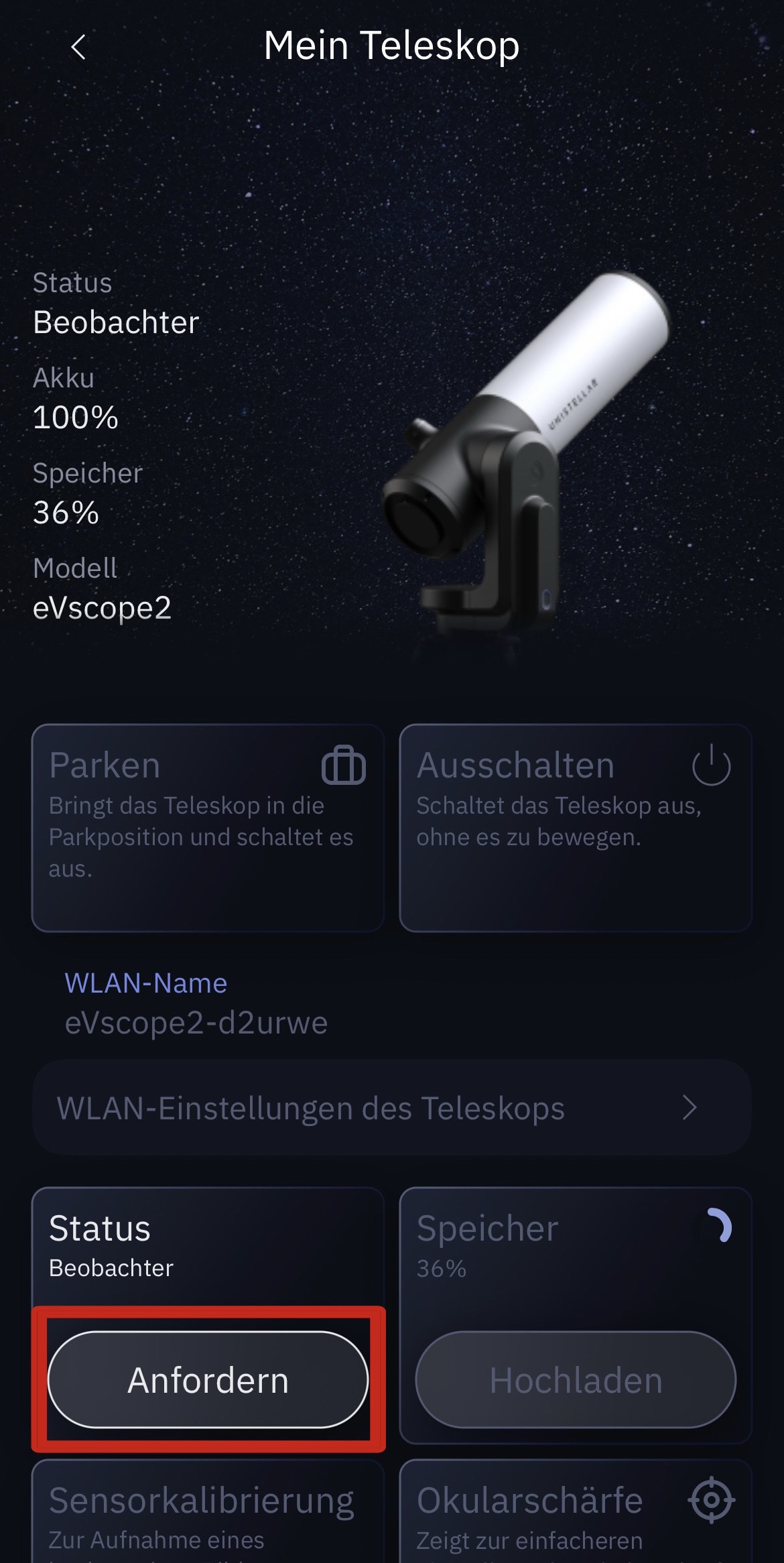Open WLAN-Einstellungen des Teleskops
The height and width of the screenshot is (1563, 784).
click(391, 1108)
